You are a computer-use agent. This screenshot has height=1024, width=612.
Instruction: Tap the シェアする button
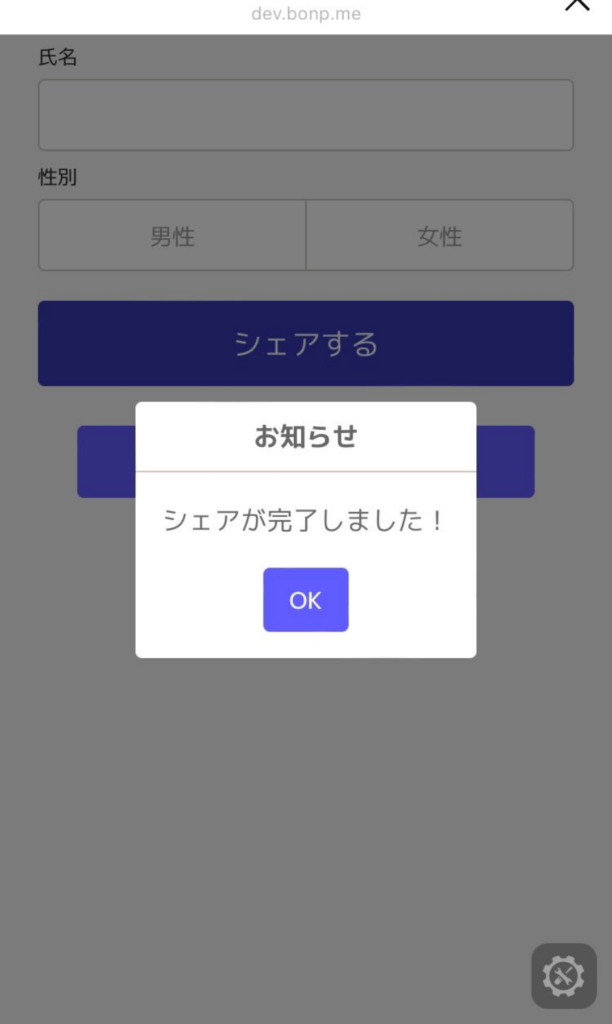click(305, 343)
